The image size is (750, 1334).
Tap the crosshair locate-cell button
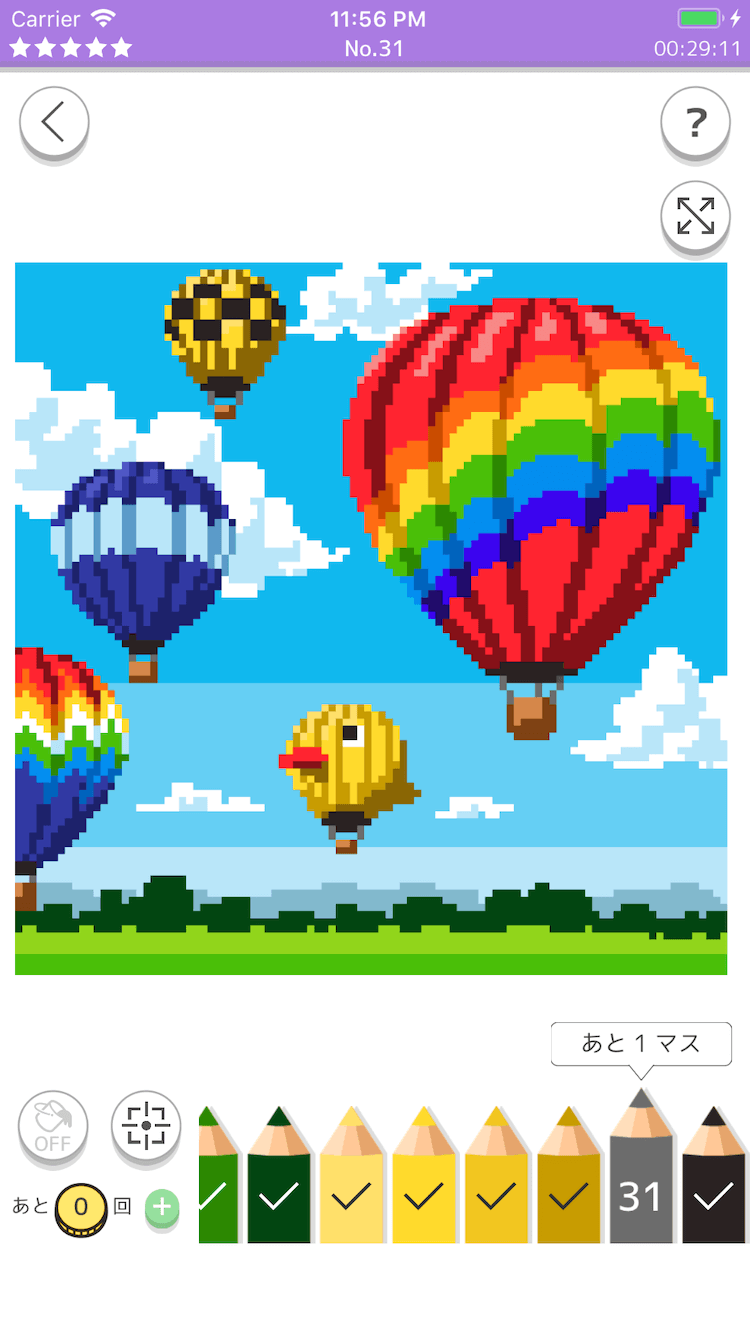click(146, 1126)
